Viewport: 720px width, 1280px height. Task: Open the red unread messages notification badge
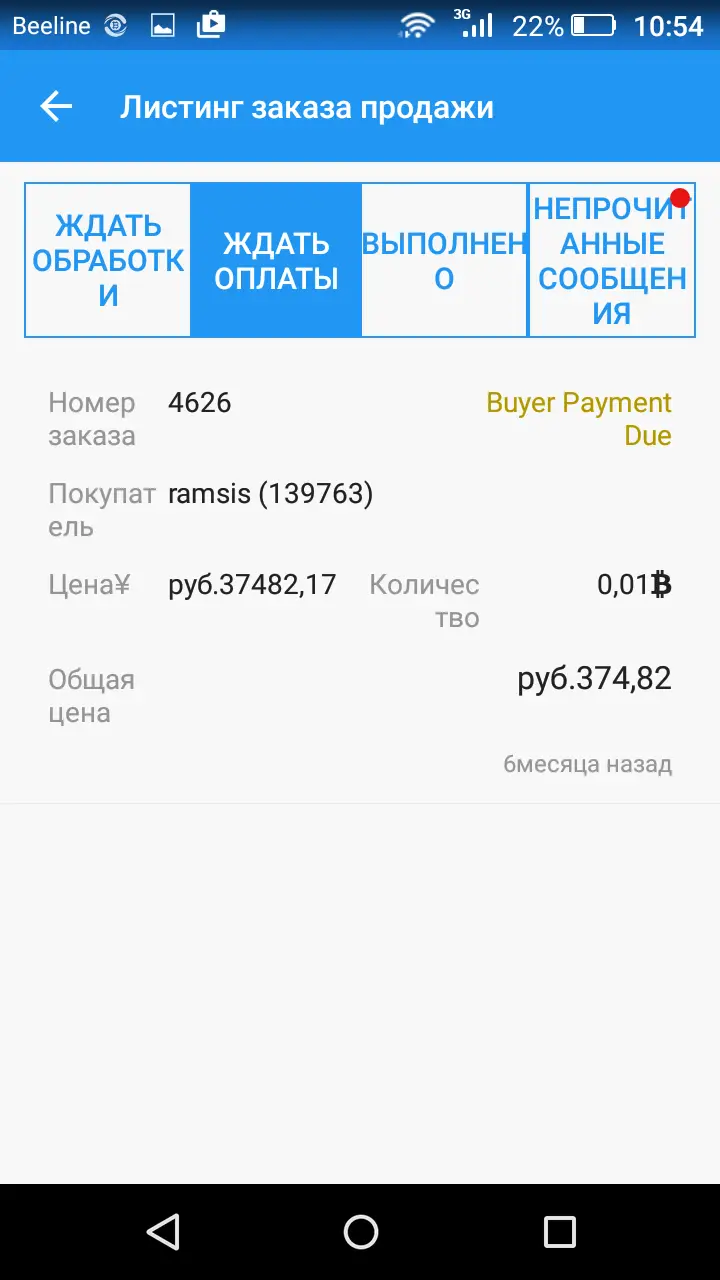click(x=682, y=198)
